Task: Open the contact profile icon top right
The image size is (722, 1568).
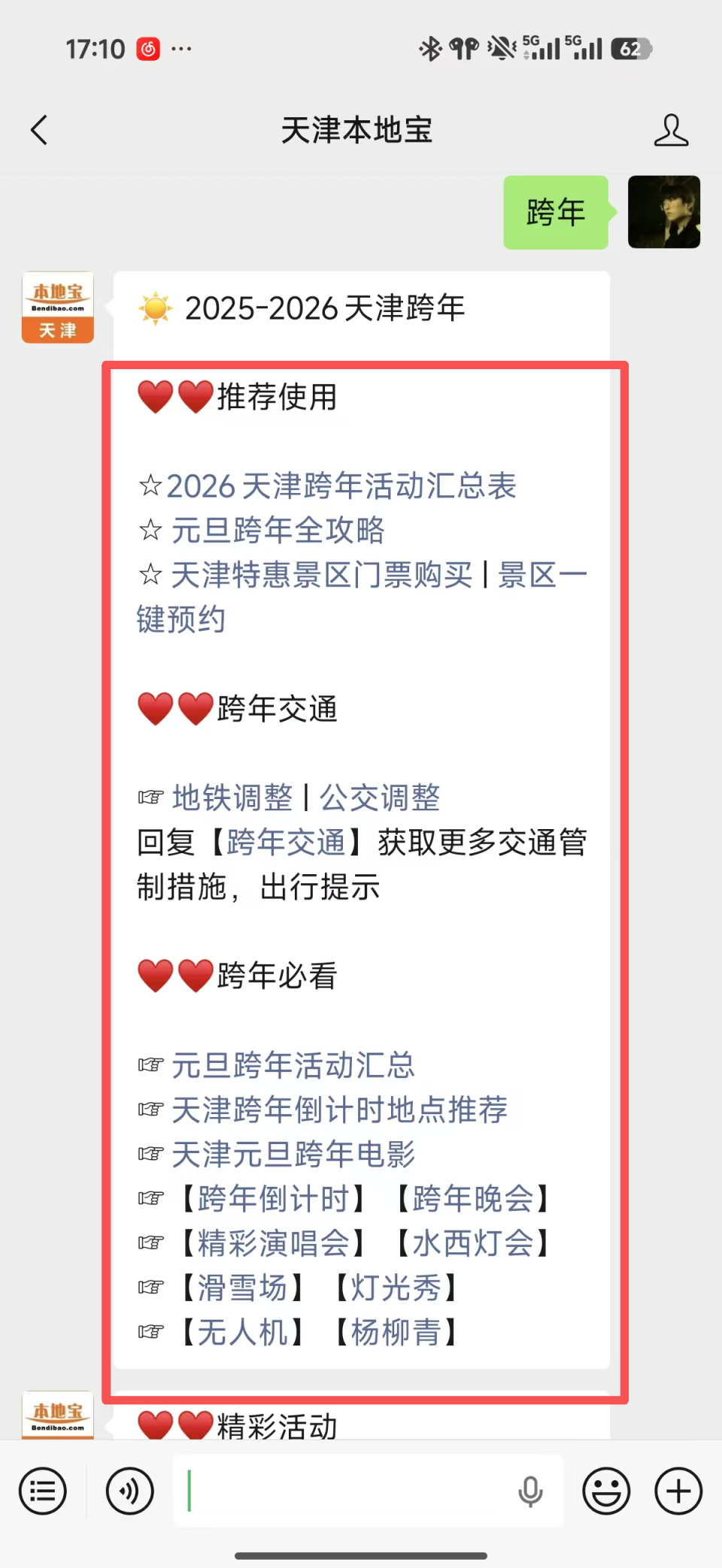Action: click(673, 129)
